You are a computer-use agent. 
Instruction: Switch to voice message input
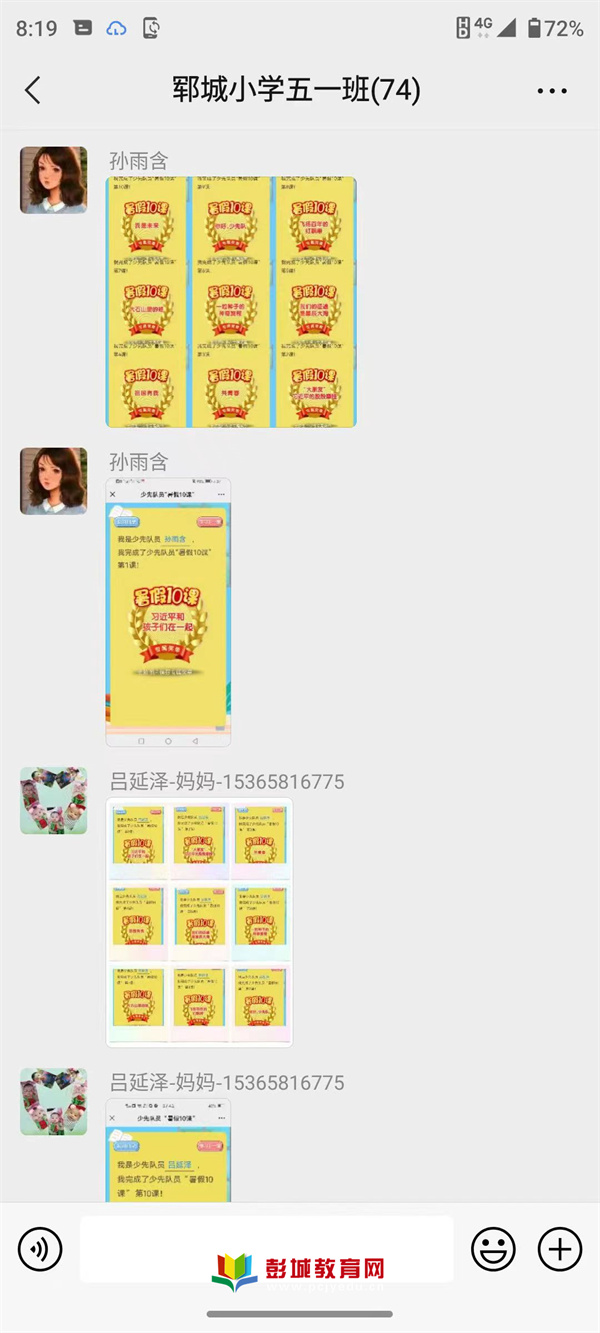coord(40,1249)
